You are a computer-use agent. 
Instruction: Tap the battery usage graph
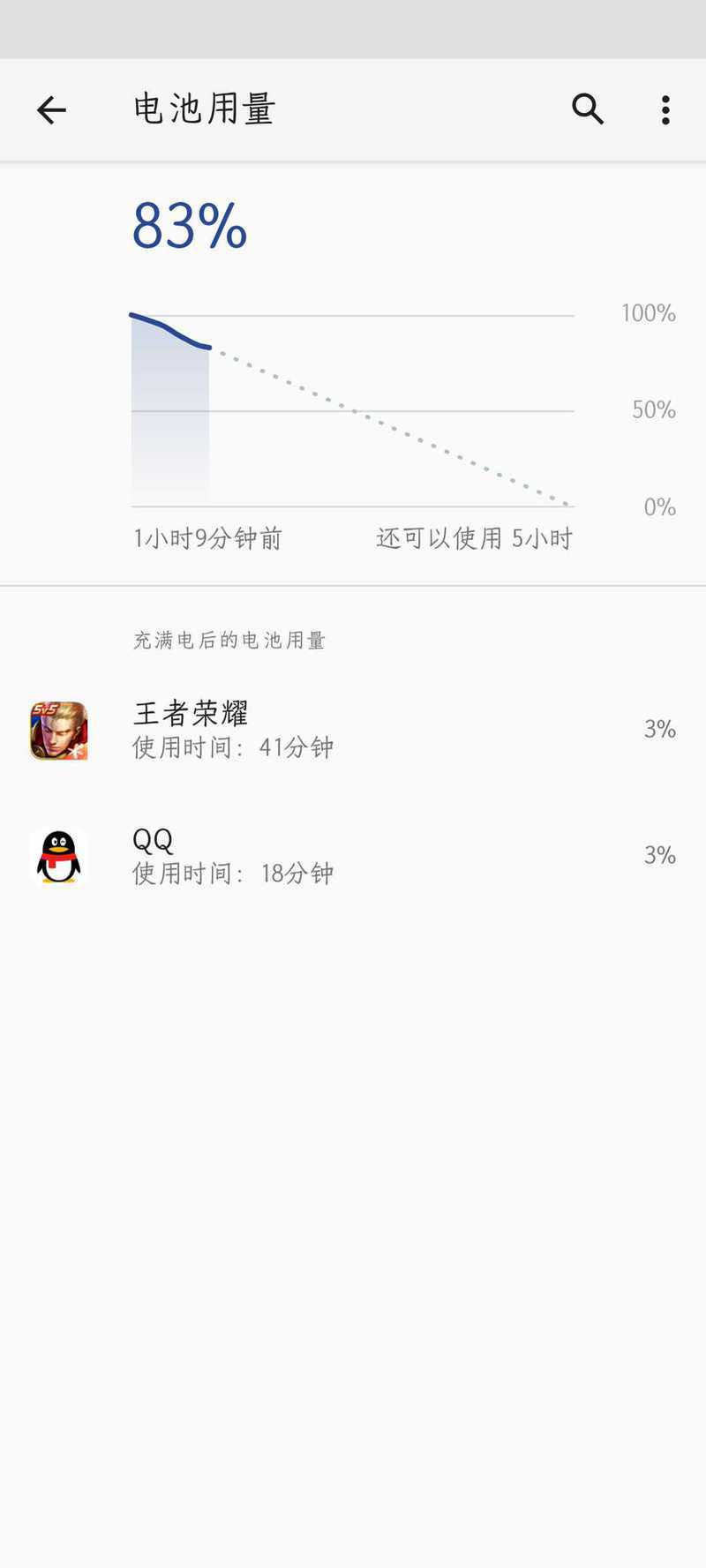(x=353, y=410)
